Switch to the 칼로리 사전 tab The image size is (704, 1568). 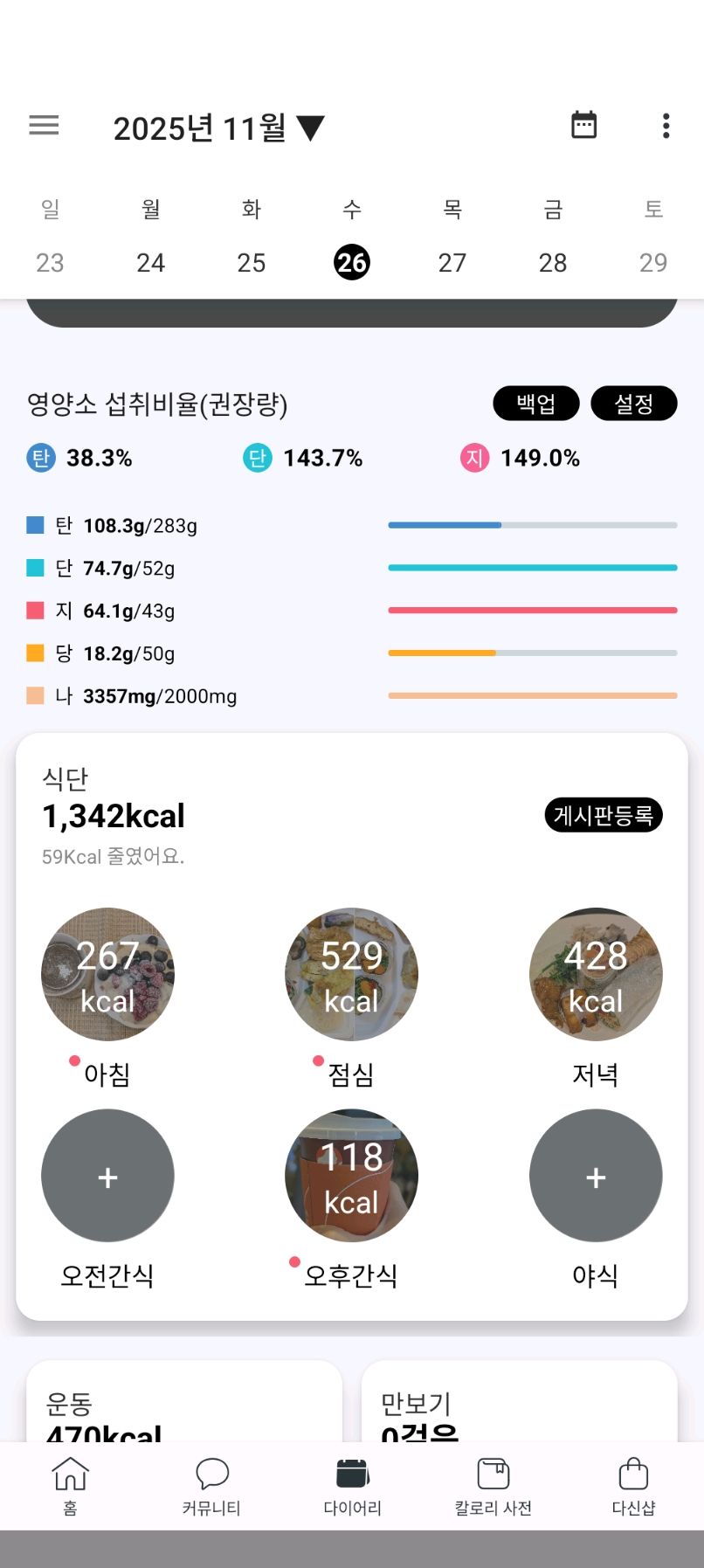pos(493,1485)
